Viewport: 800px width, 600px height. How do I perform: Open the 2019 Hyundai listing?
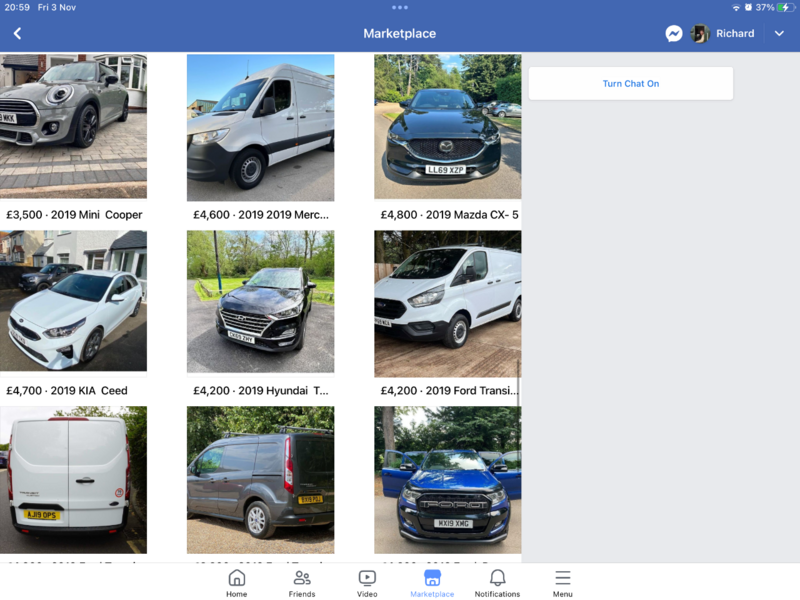[260, 303]
